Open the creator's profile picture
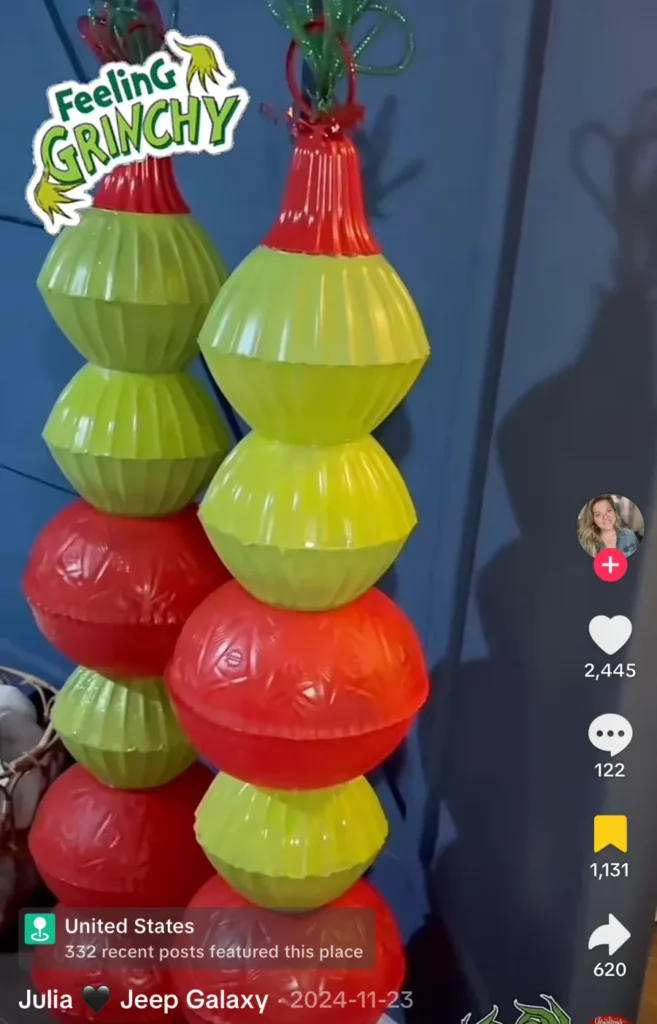Image resolution: width=657 pixels, height=1024 pixels. point(610,524)
